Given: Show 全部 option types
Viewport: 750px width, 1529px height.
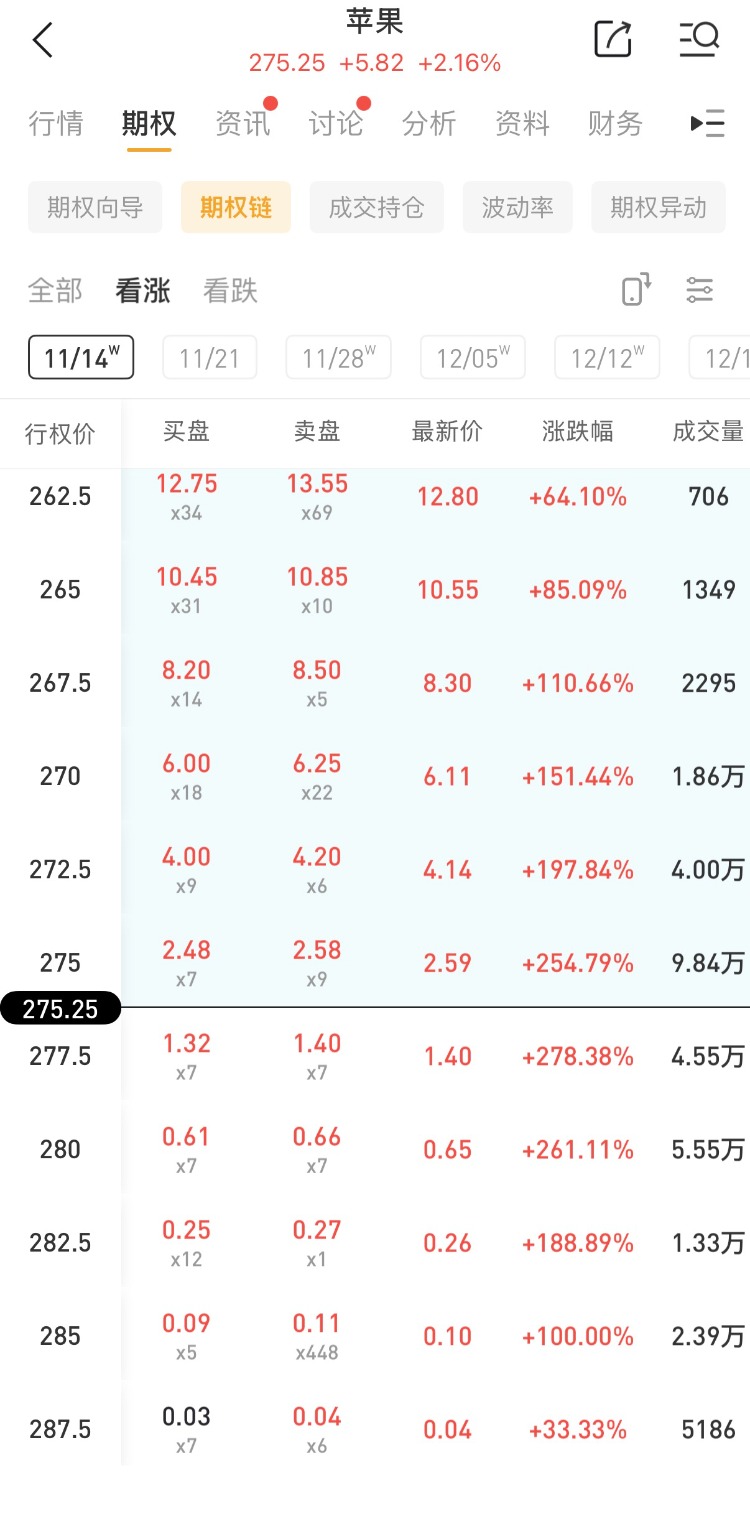Looking at the screenshot, I should (x=55, y=291).
